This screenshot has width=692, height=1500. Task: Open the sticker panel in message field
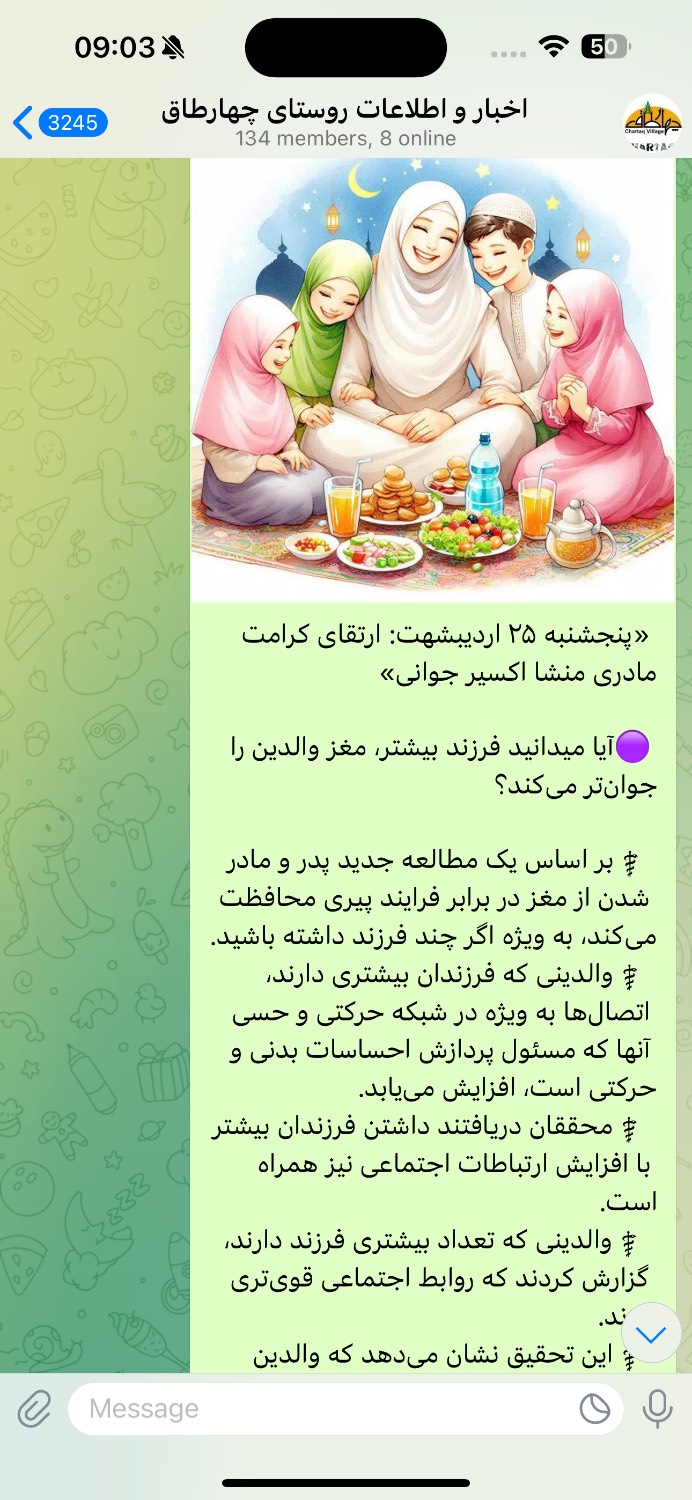[595, 1409]
